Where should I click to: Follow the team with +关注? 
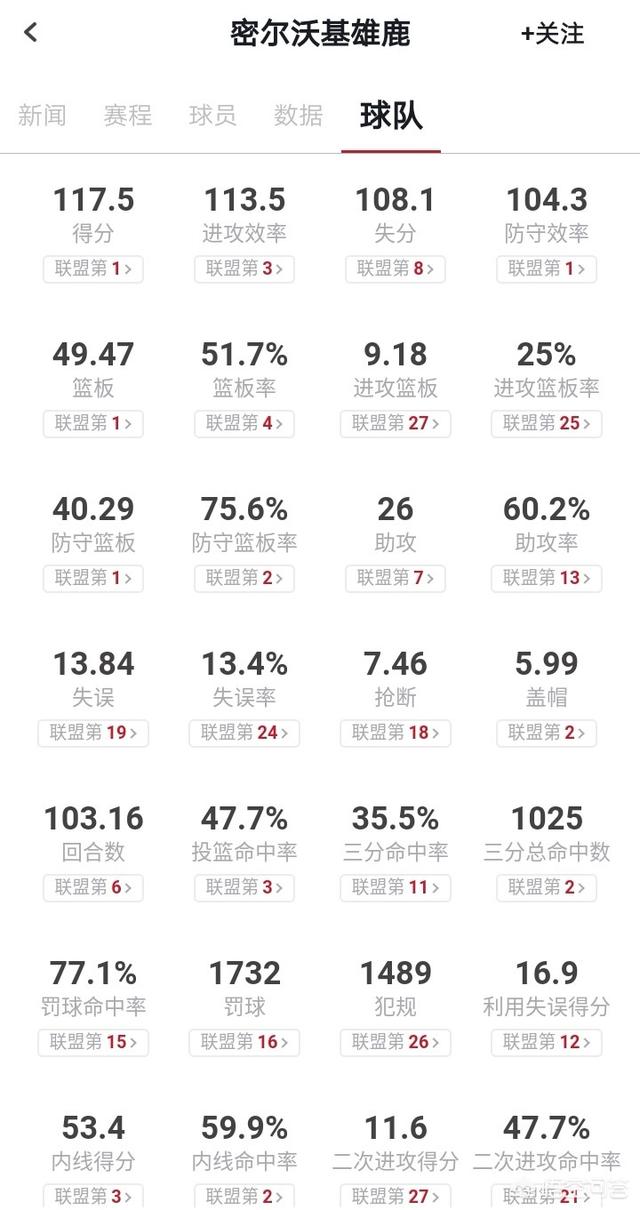point(552,33)
